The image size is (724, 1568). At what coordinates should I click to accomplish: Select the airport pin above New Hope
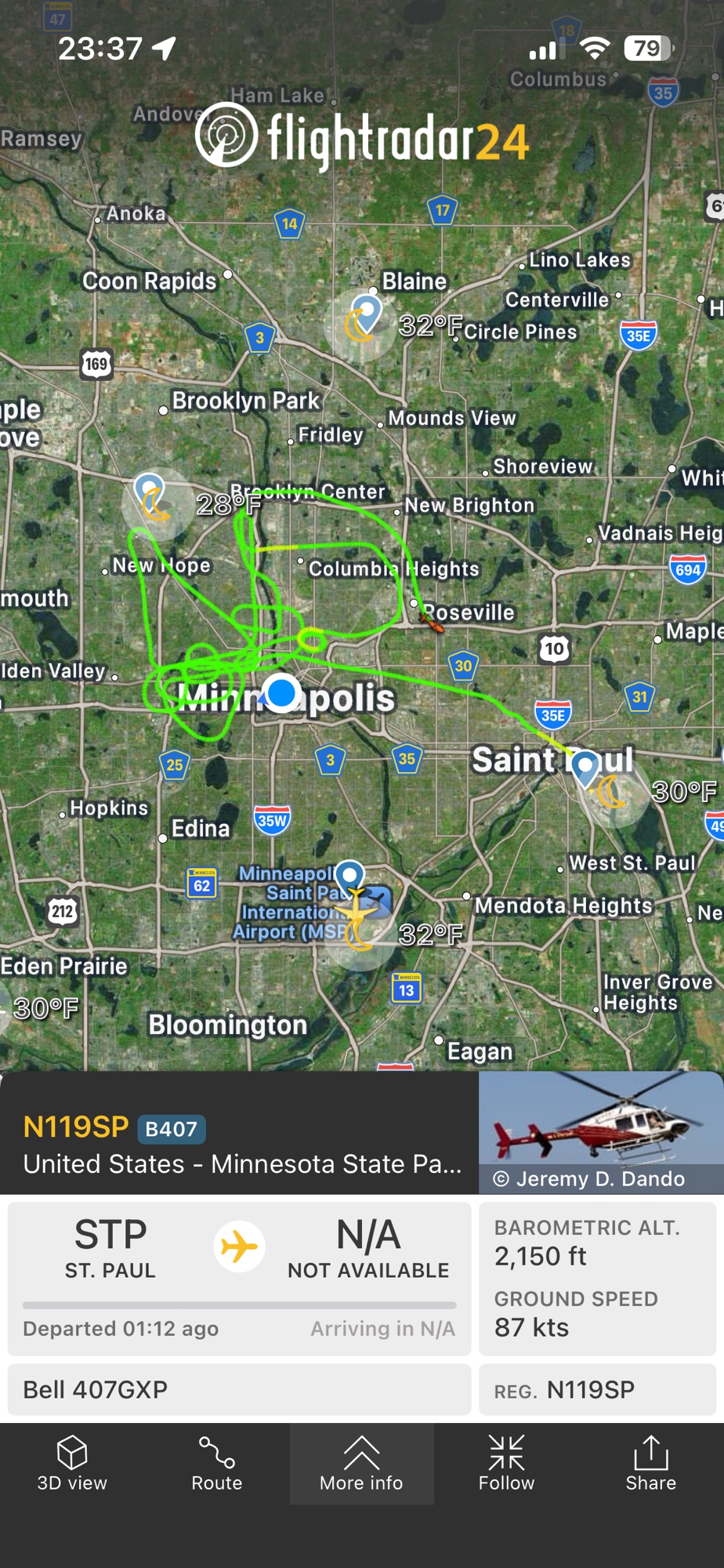[x=149, y=491]
